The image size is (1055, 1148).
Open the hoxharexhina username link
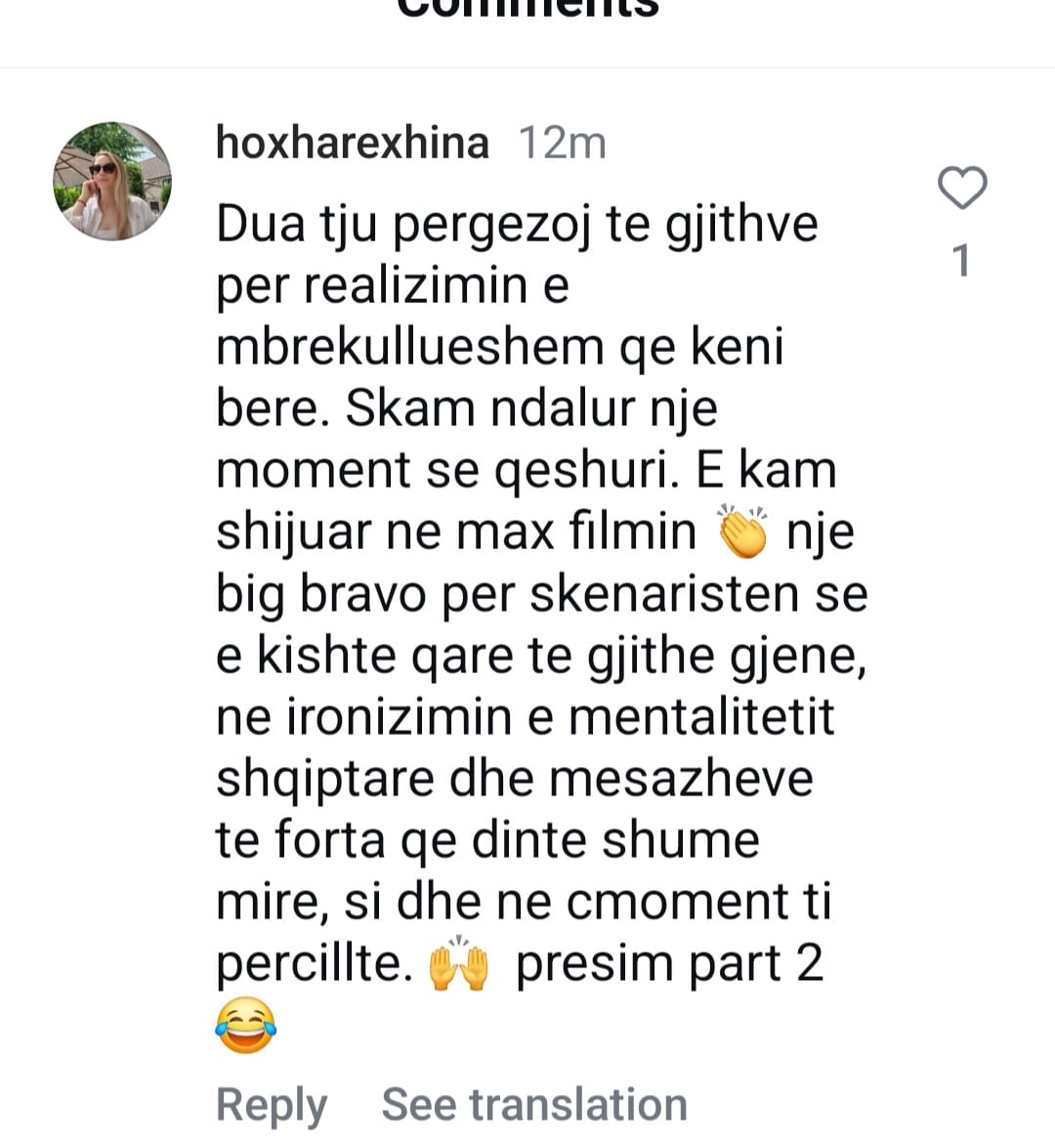point(352,143)
